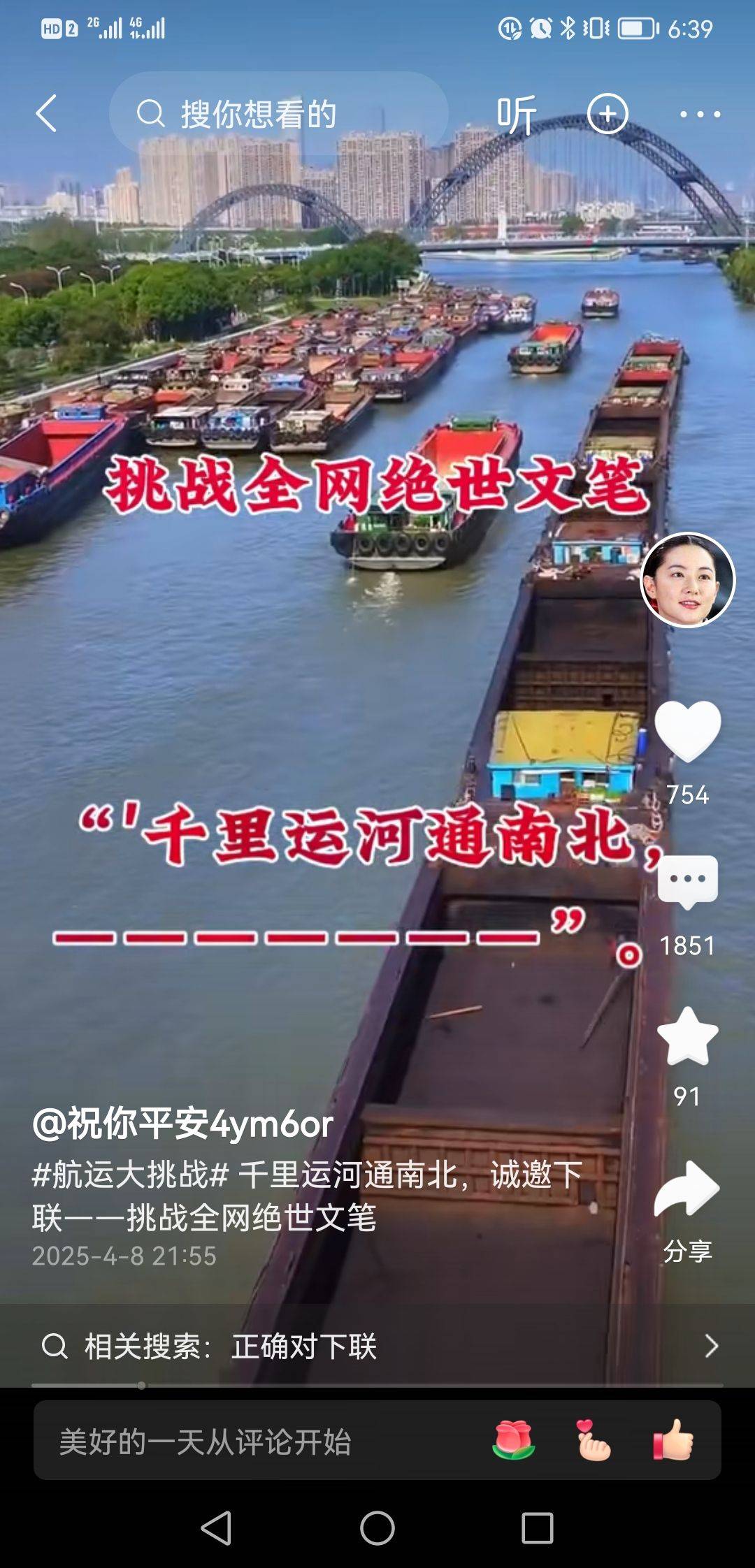This screenshot has height=1568, width=755.
Task: Add video to favorites with star
Action: tap(687, 1037)
